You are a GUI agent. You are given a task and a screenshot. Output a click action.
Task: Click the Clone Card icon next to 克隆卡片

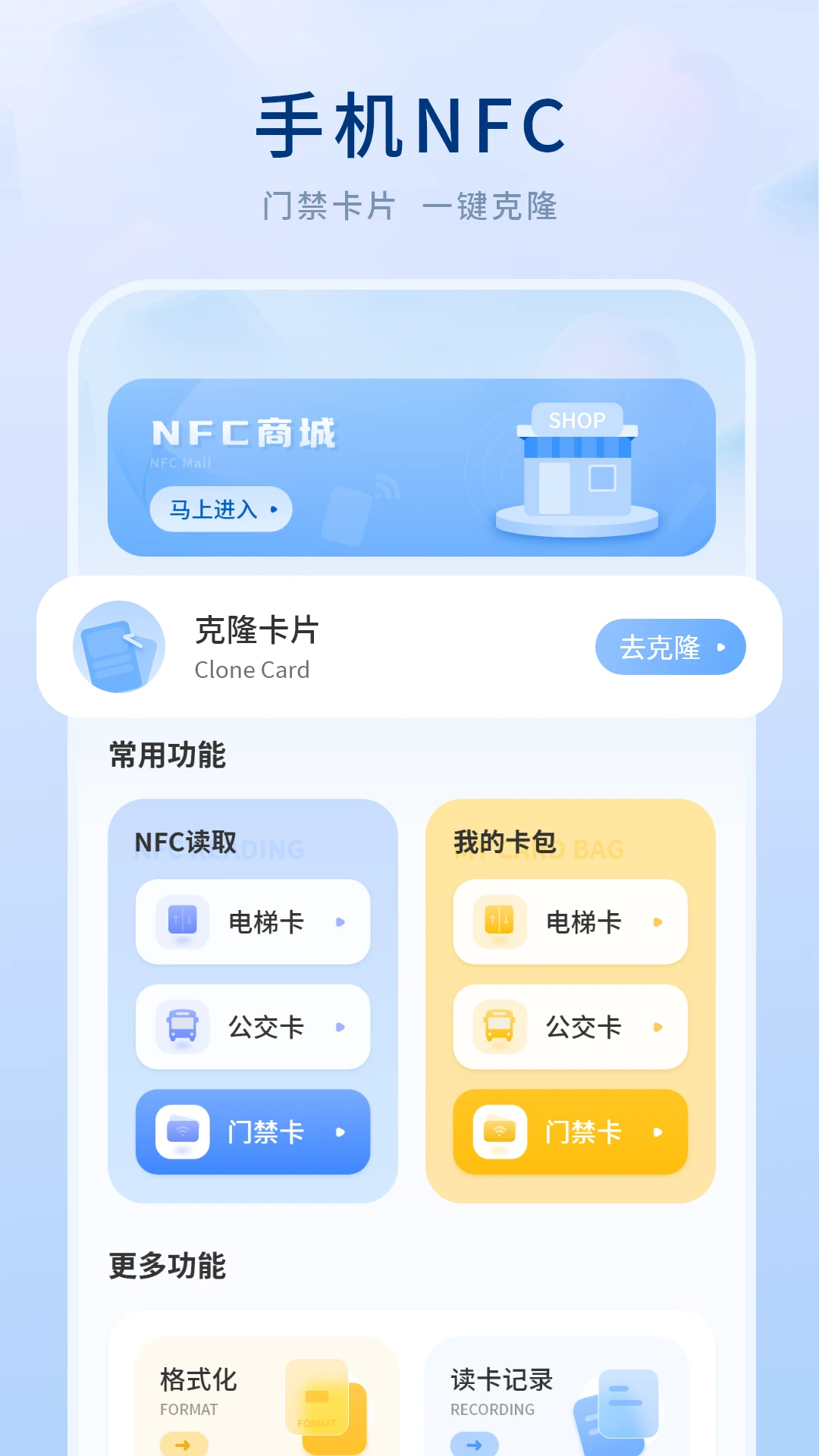click(x=118, y=647)
